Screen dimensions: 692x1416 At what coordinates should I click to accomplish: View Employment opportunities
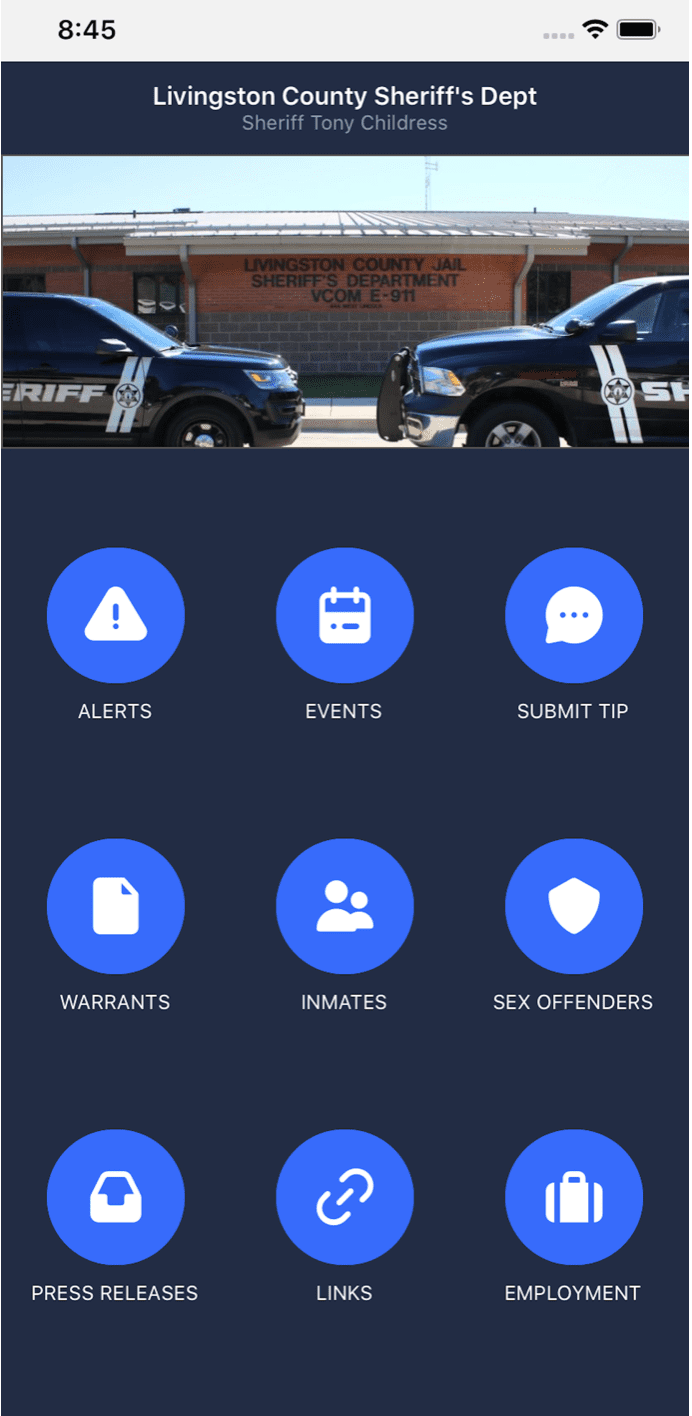pyautogui.click(x=574, y=1197)
